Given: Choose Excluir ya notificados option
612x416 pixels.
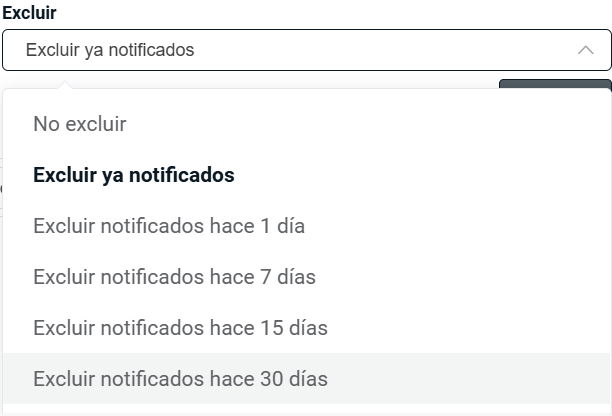Looking at the screenshot, I should pyautogui.click(x=134, y=175).
